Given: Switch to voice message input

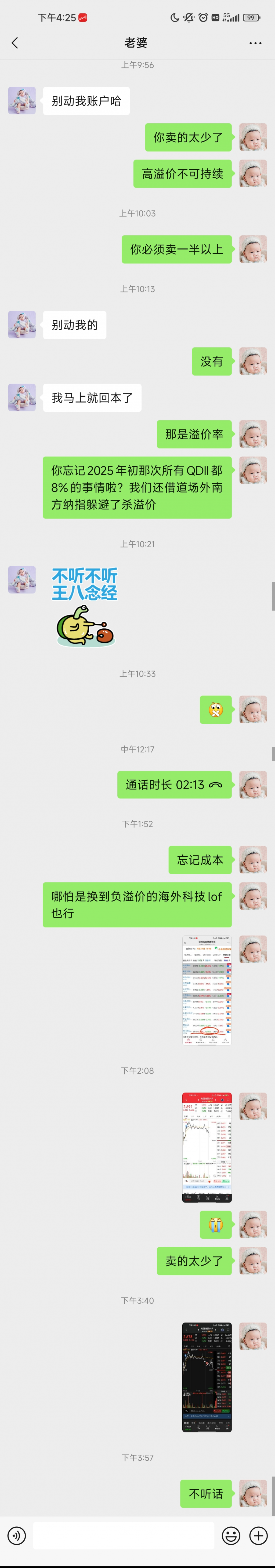Looking at the screenshot, I should (x=16, y=1535).
